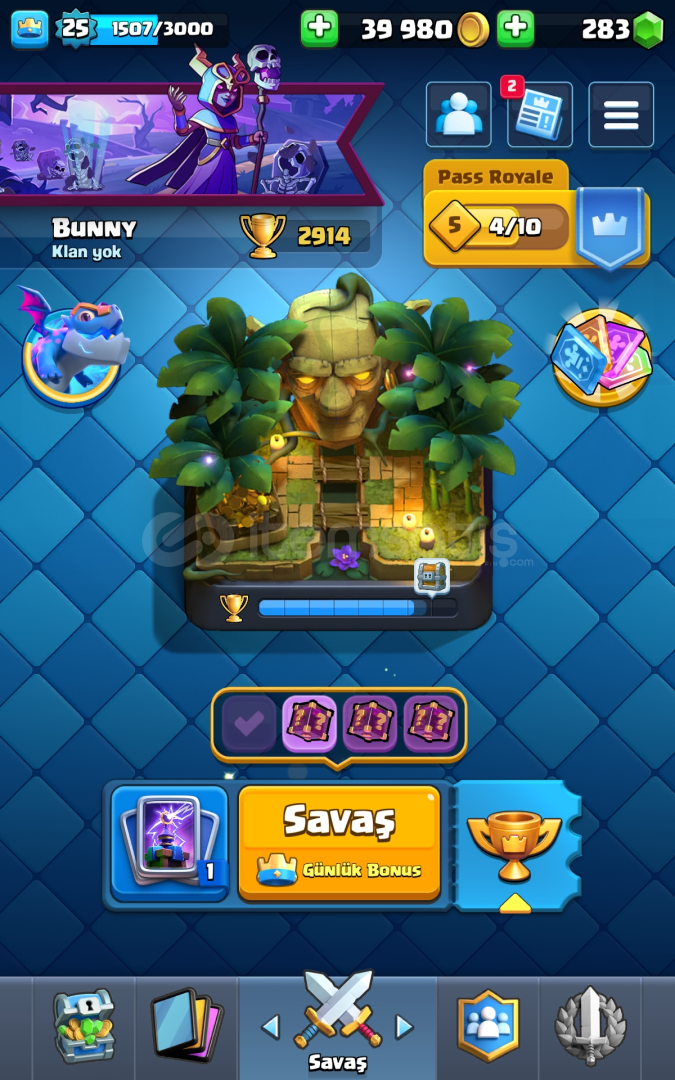Switch to the cards collection tab
The image size is (675, 1080).
(x=187, y=1025)
